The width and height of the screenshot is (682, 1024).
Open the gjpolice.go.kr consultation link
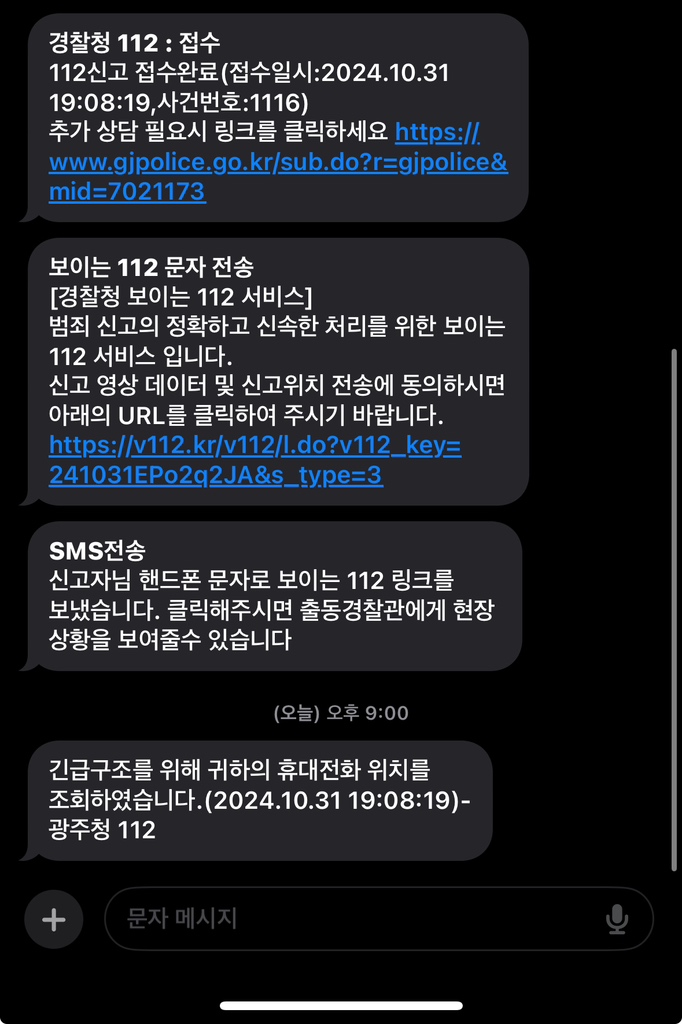pos(277,162)
